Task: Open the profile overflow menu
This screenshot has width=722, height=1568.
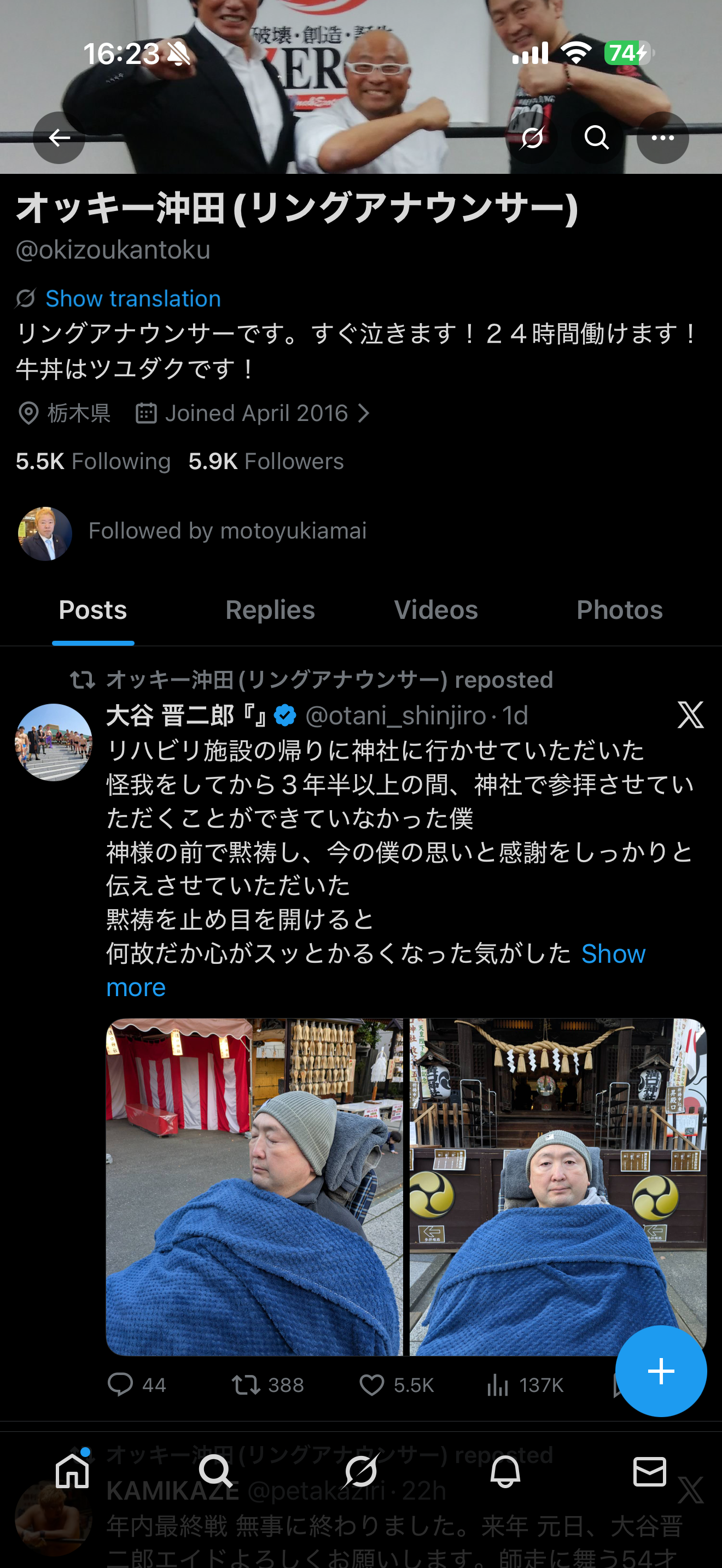Action: [662, 138]
